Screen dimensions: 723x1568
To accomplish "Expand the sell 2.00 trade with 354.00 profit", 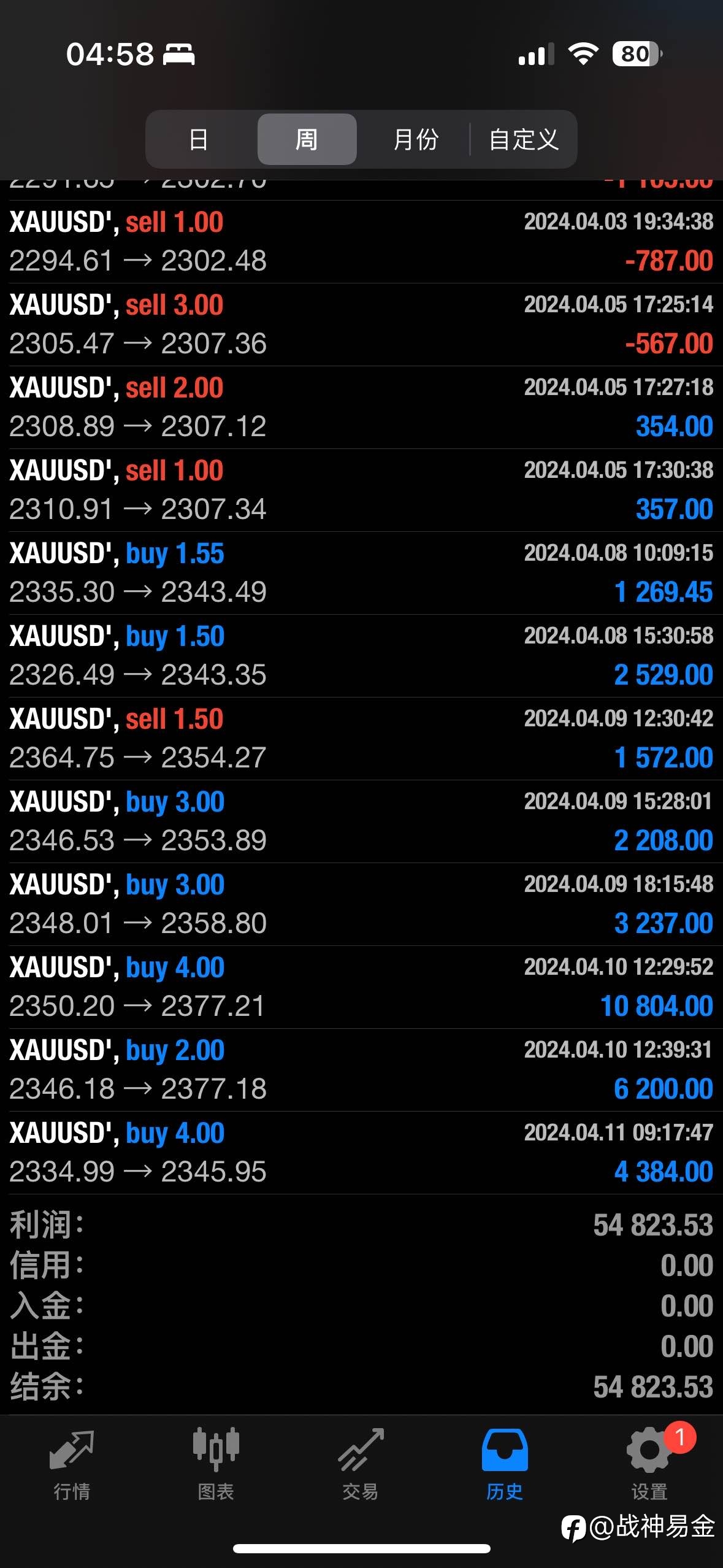I will pyautogui.click(x=361, y=407).
